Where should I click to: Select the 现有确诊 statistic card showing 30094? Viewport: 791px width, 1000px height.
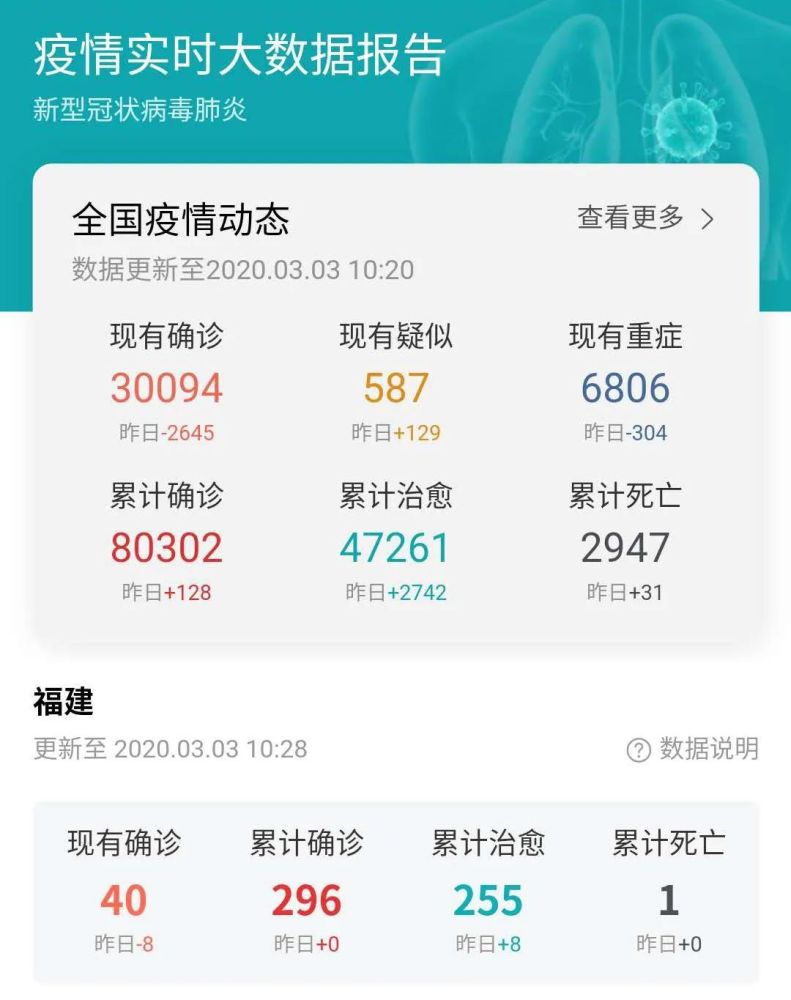click(x=167, y=387)
